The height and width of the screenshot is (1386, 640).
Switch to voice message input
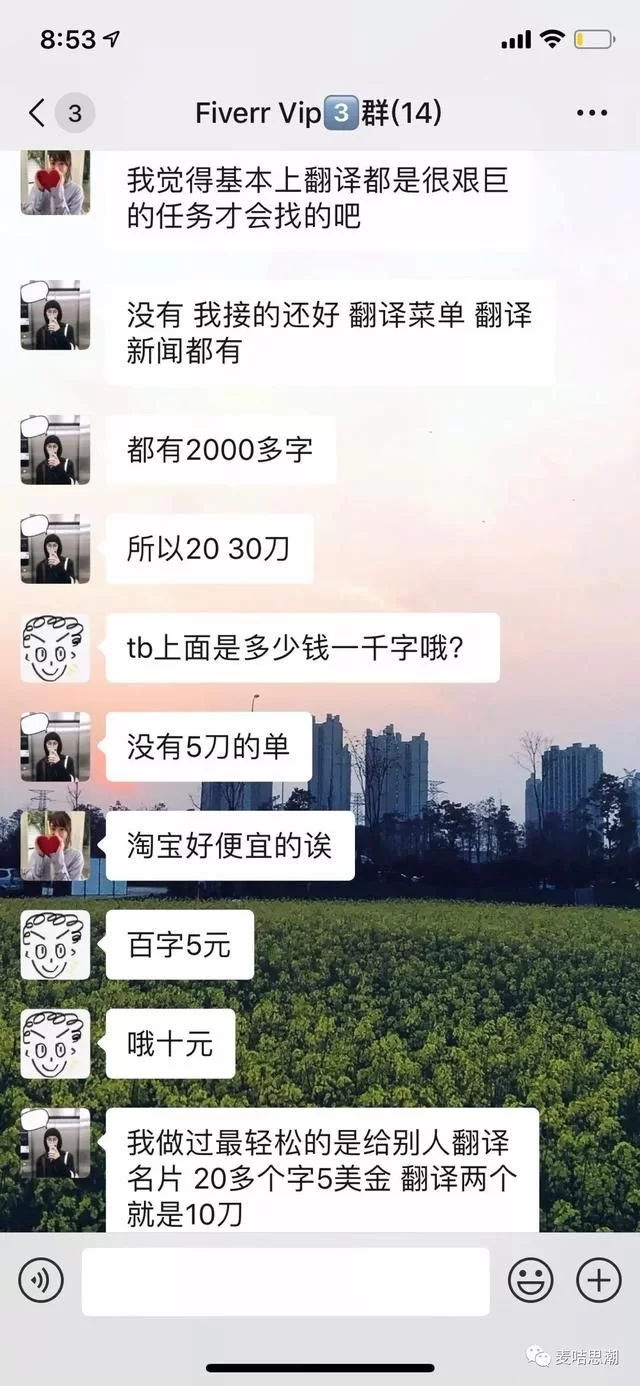(x=41, y=1280)
